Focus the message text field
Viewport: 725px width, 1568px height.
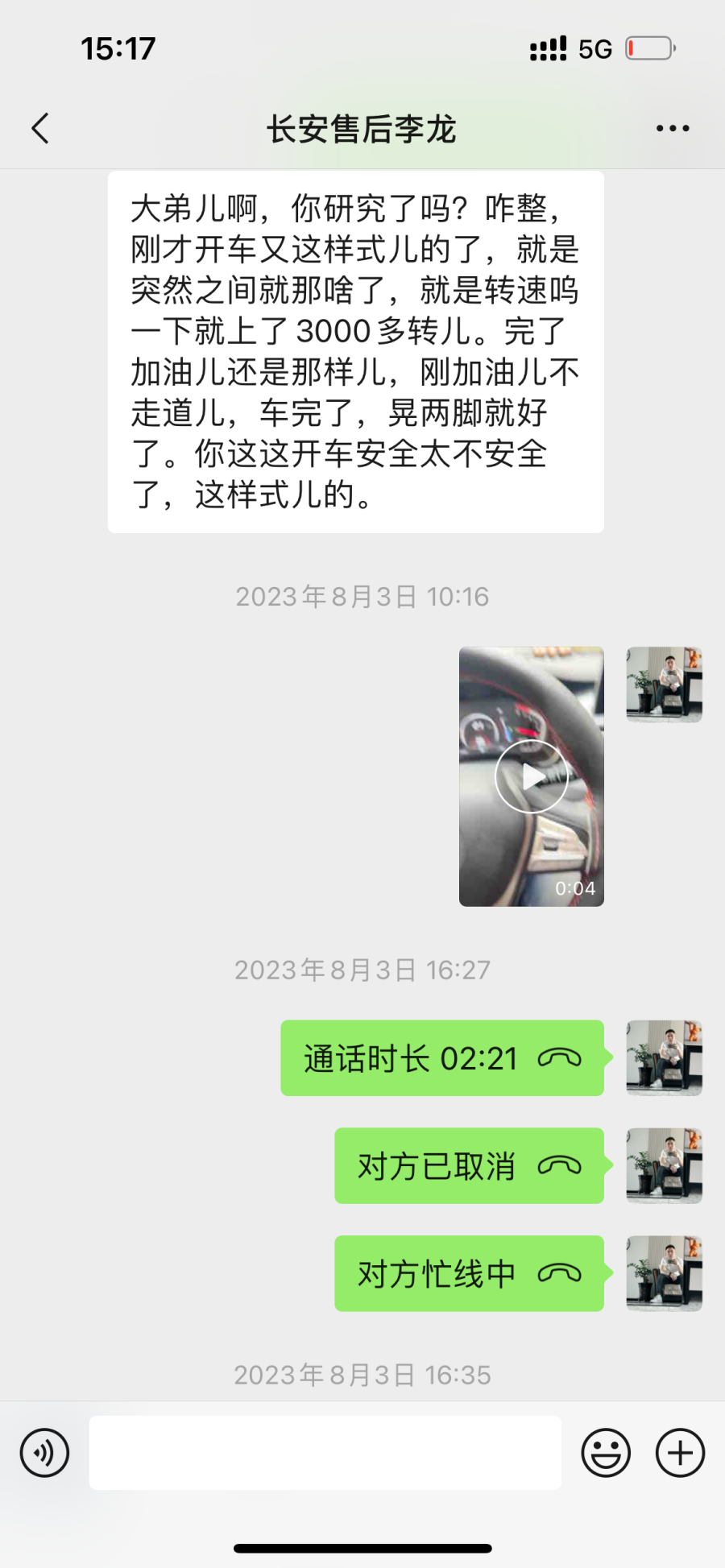(x=325, y=1453)
